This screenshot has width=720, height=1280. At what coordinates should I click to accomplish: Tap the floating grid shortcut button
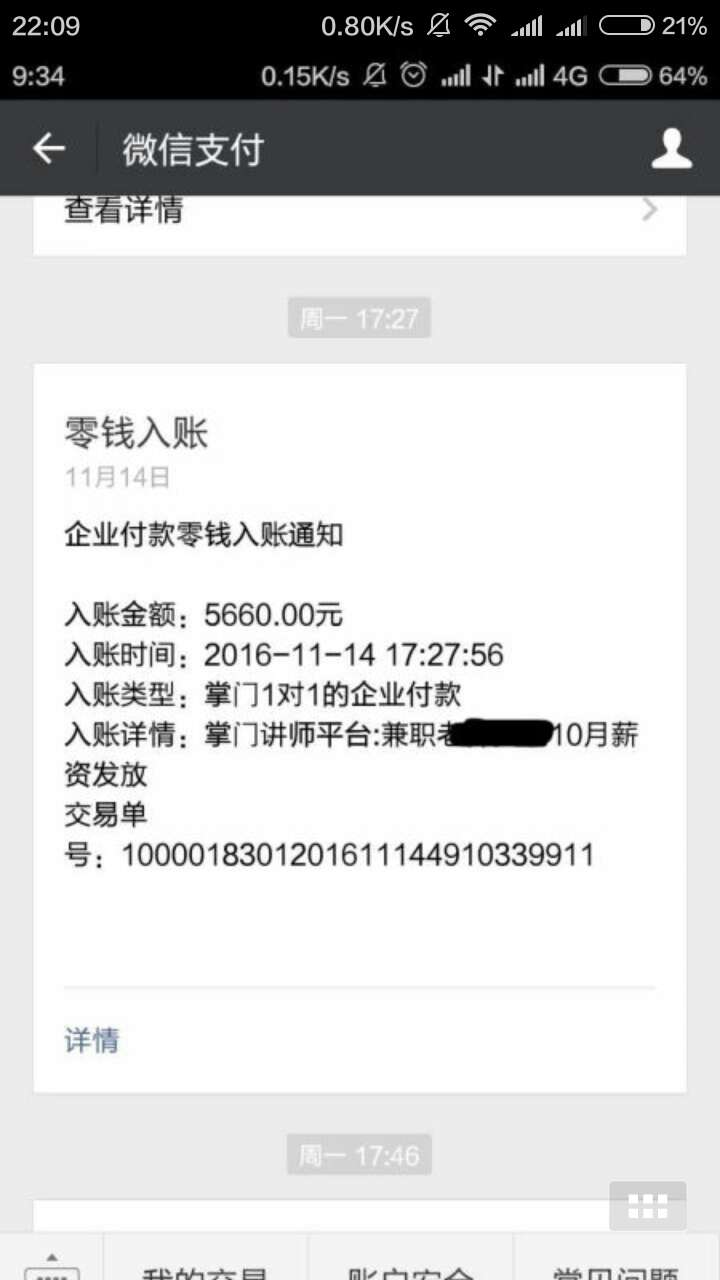point(647,1206)
